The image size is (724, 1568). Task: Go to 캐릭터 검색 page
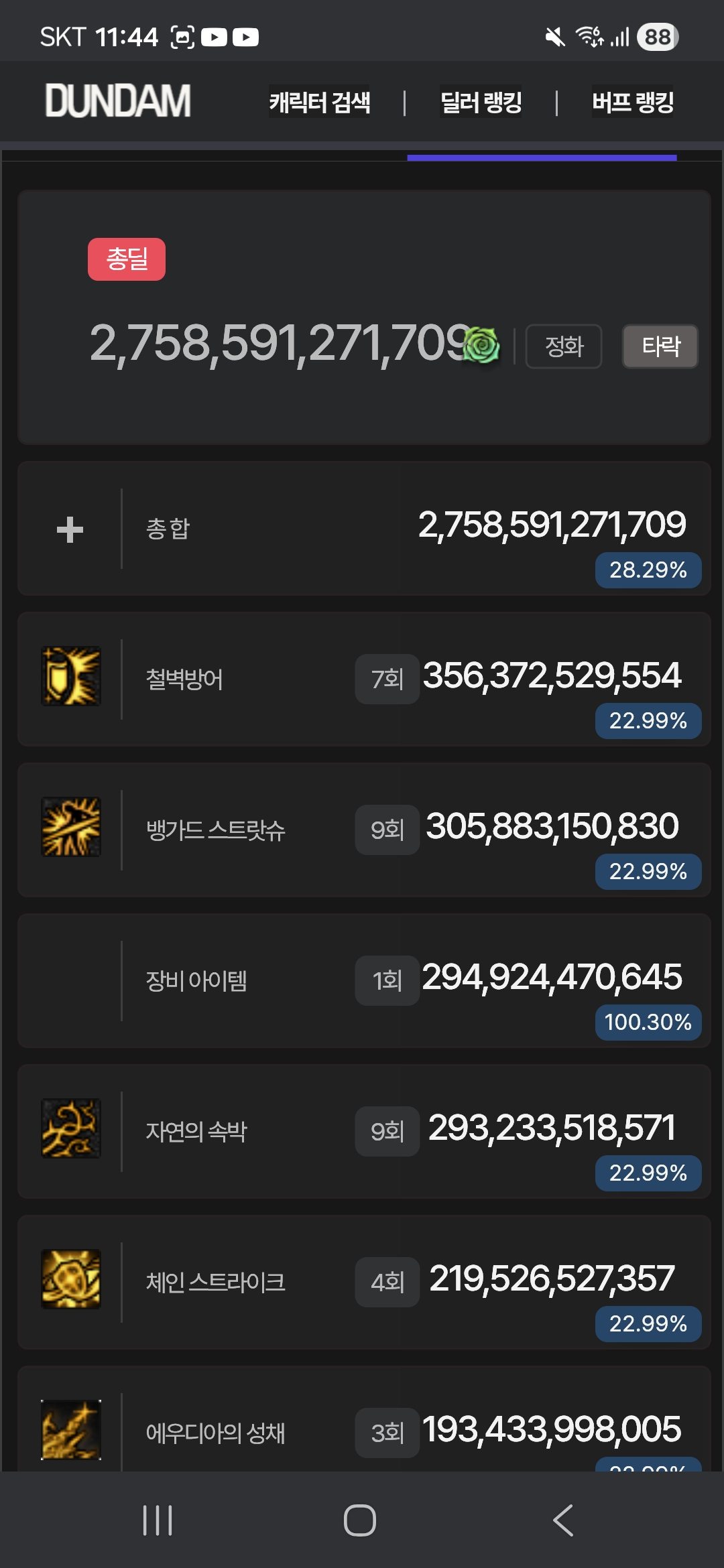coord(320,103)
